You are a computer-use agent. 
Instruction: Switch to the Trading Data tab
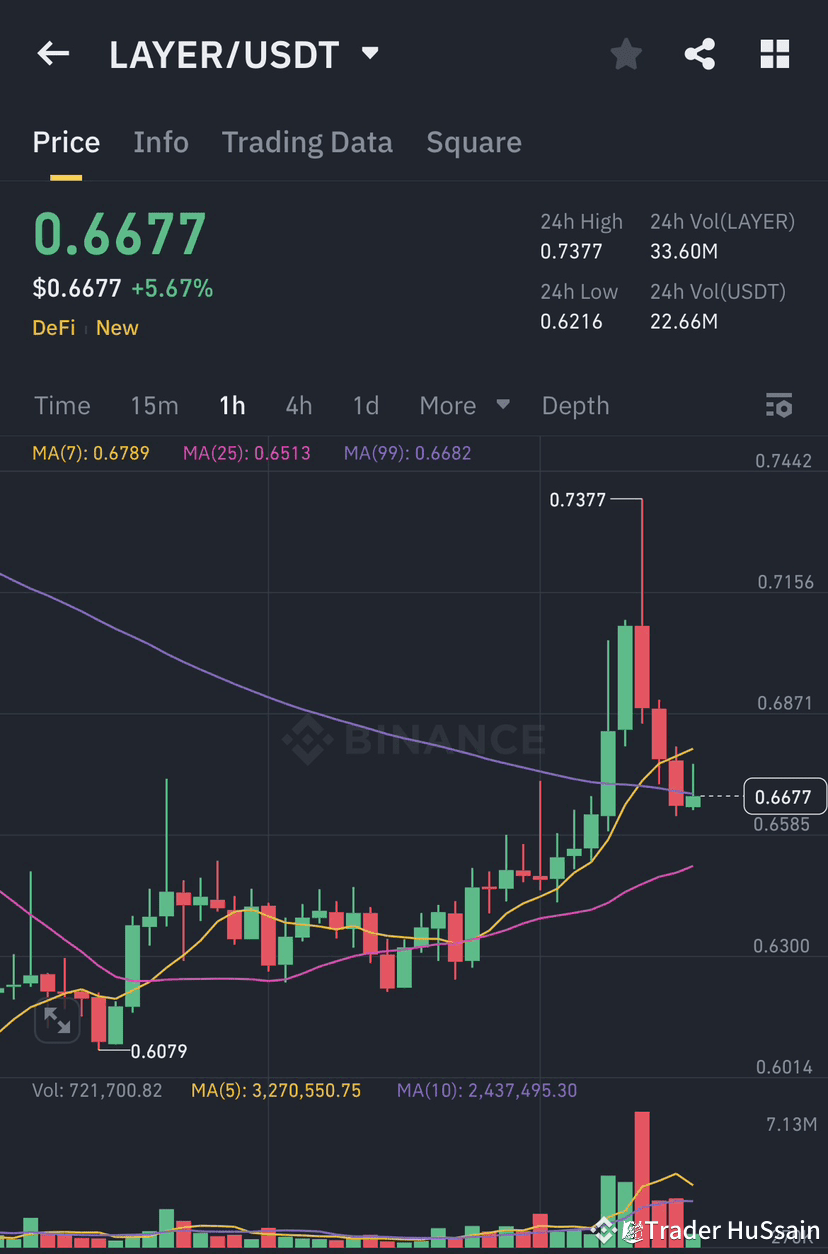click(307, 142)
